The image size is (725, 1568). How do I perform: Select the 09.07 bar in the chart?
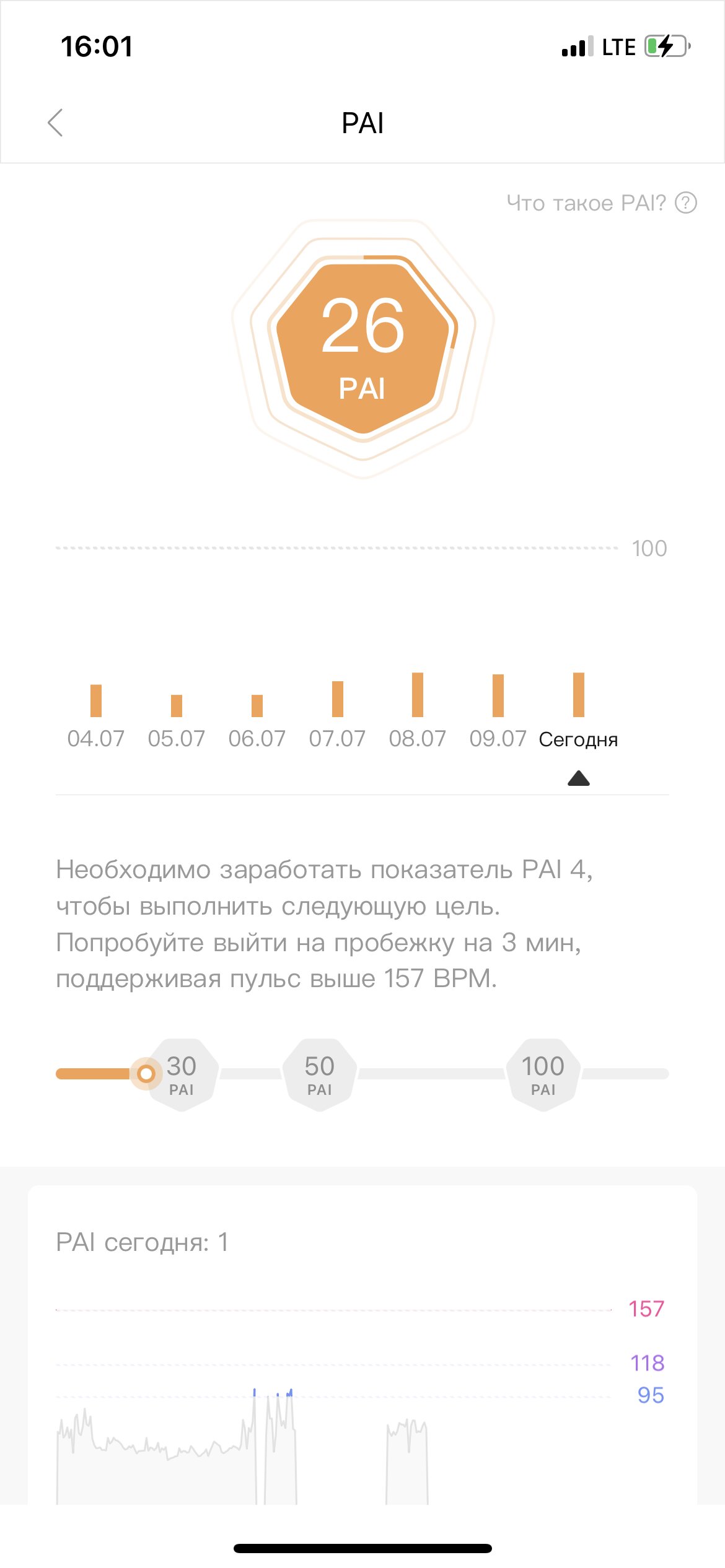coord(498,695)
